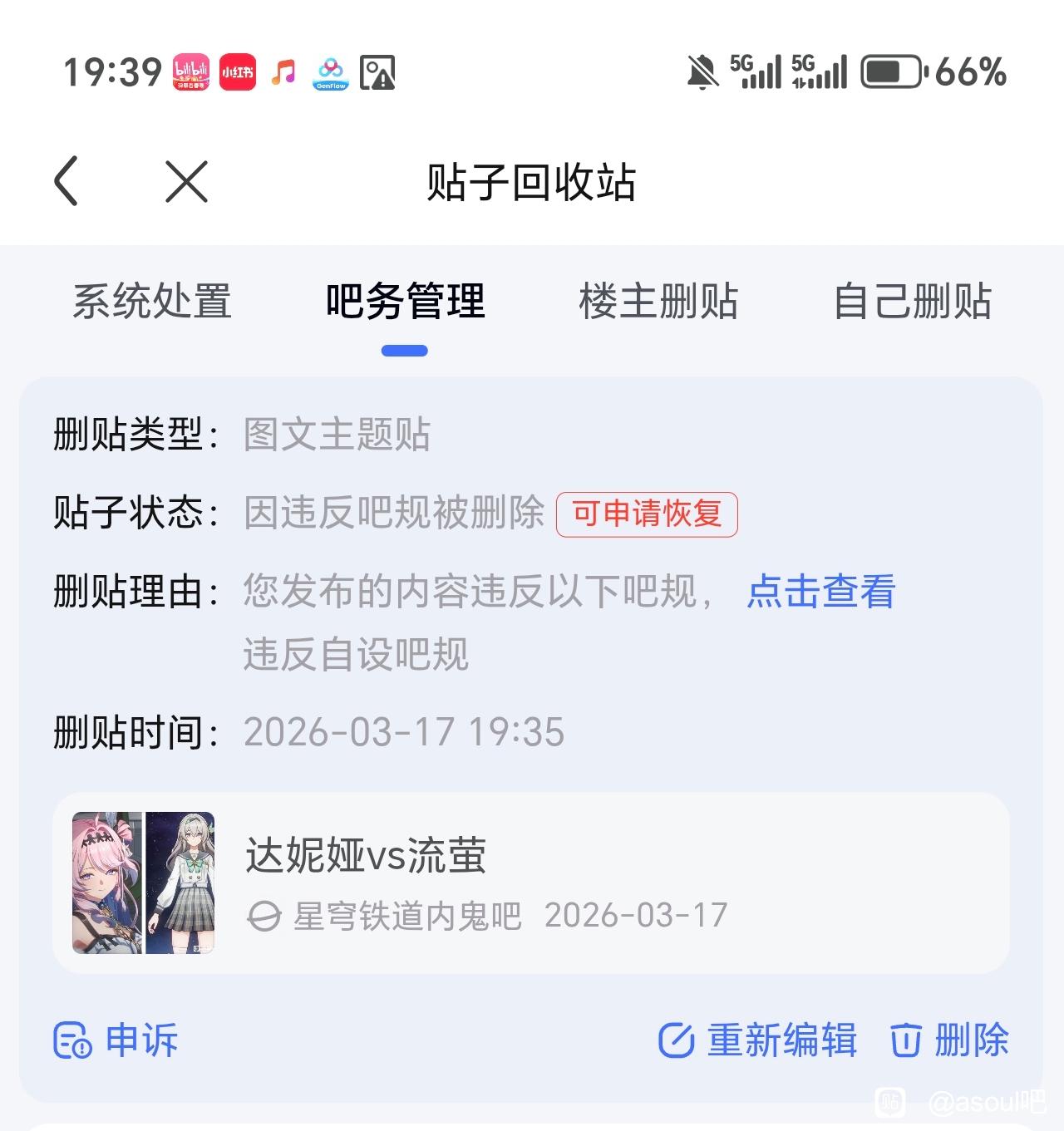This screenshot has width=1064, height=1131.
Task: Go back using the left arrow
Action: click(x=66, y=181)
